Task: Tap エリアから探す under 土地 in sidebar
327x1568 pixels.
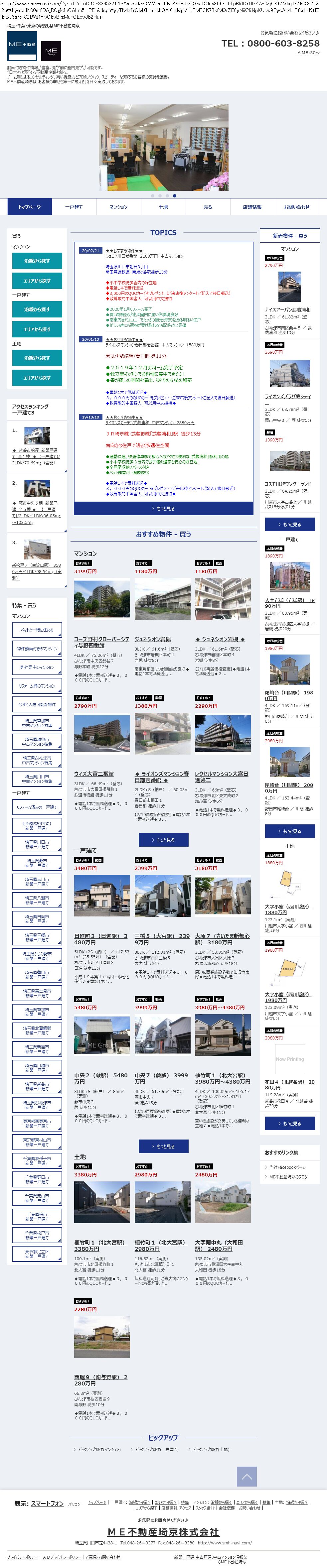Action: [x=37, y=378]
